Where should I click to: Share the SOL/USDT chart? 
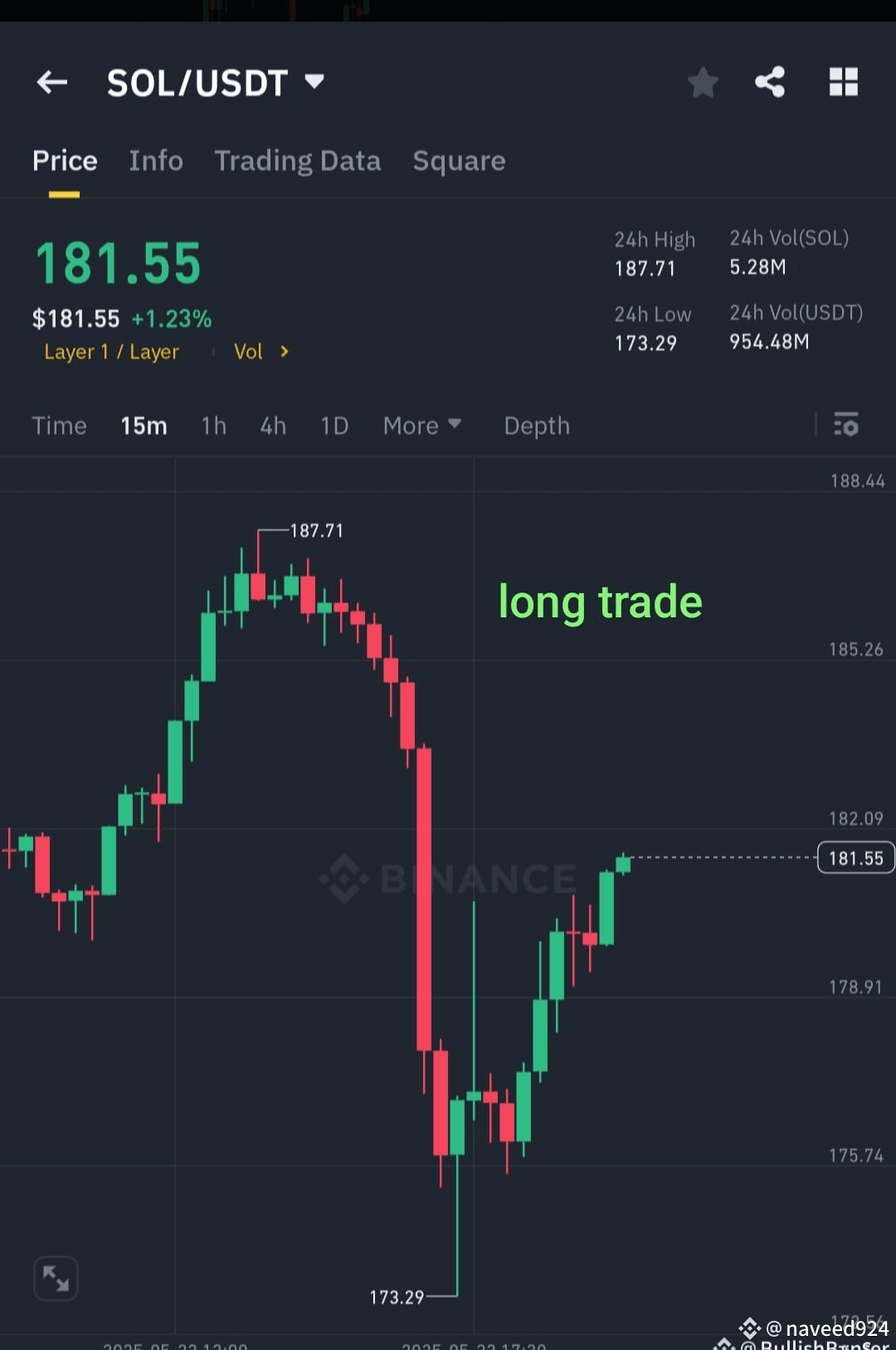click(770, 82)
